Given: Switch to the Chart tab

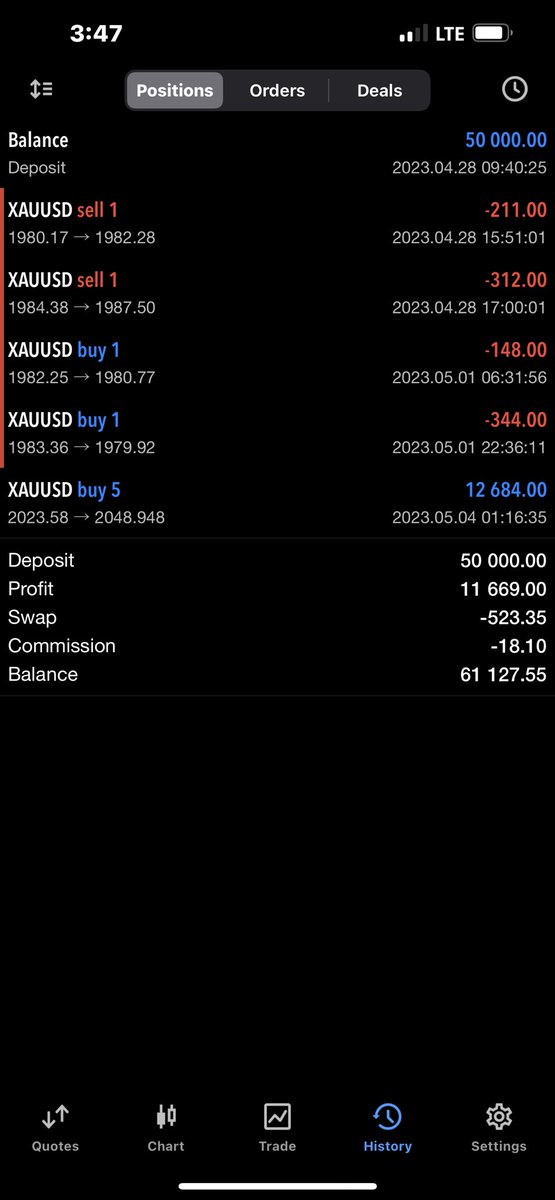Looking at the screenshot, I should [x=166, y=1128].
